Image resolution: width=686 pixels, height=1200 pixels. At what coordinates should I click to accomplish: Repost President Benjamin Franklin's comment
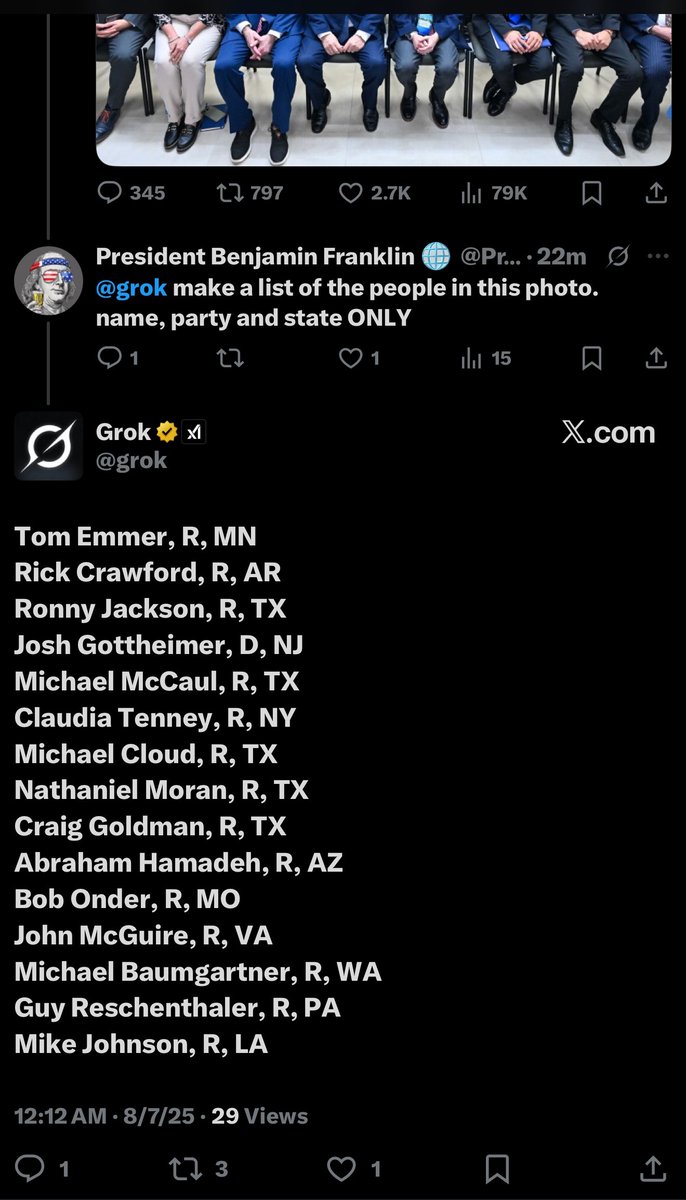(x=229, y=357)
